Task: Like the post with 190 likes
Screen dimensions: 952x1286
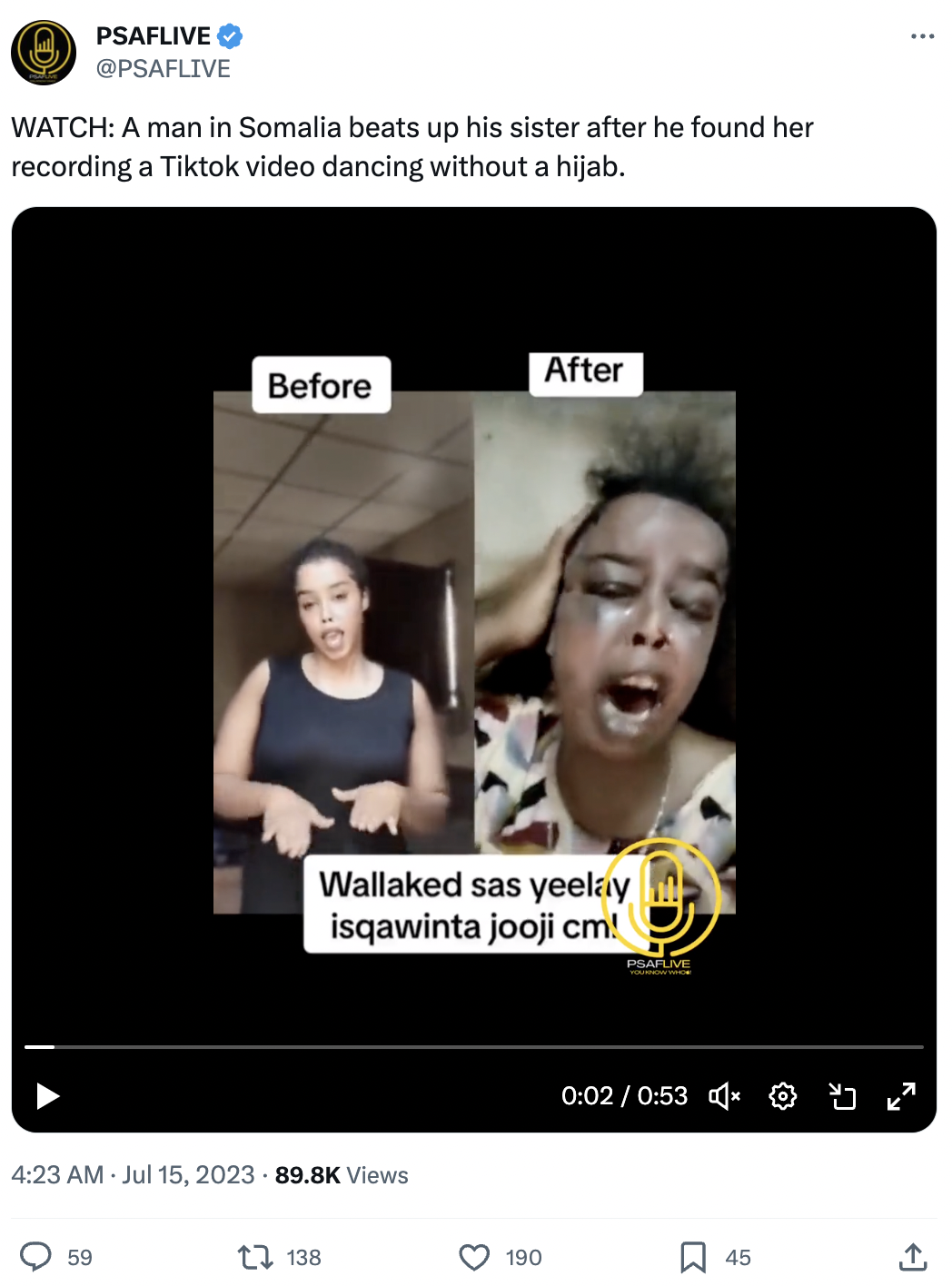Action: (x=474, y=1257)
